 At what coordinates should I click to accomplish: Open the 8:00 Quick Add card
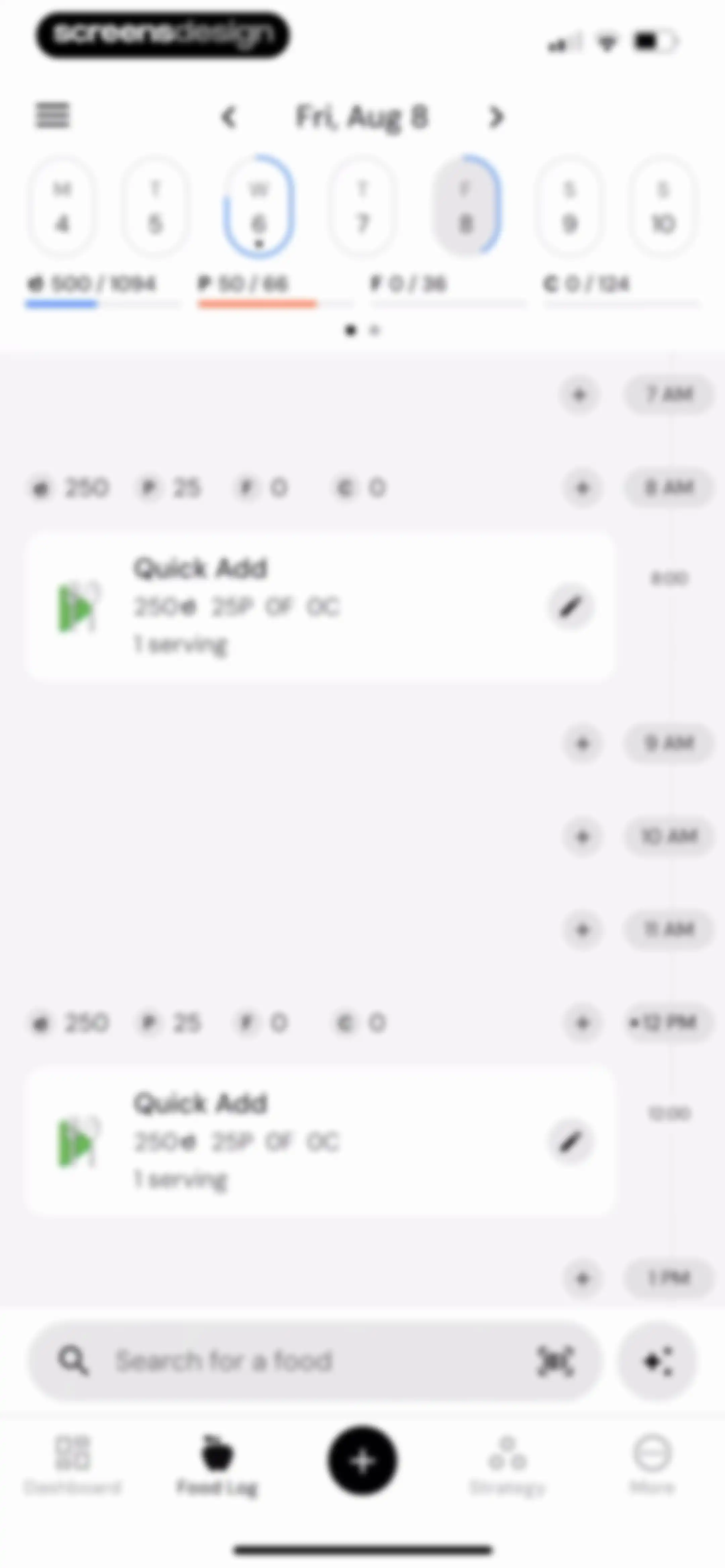tap(320, 606)
